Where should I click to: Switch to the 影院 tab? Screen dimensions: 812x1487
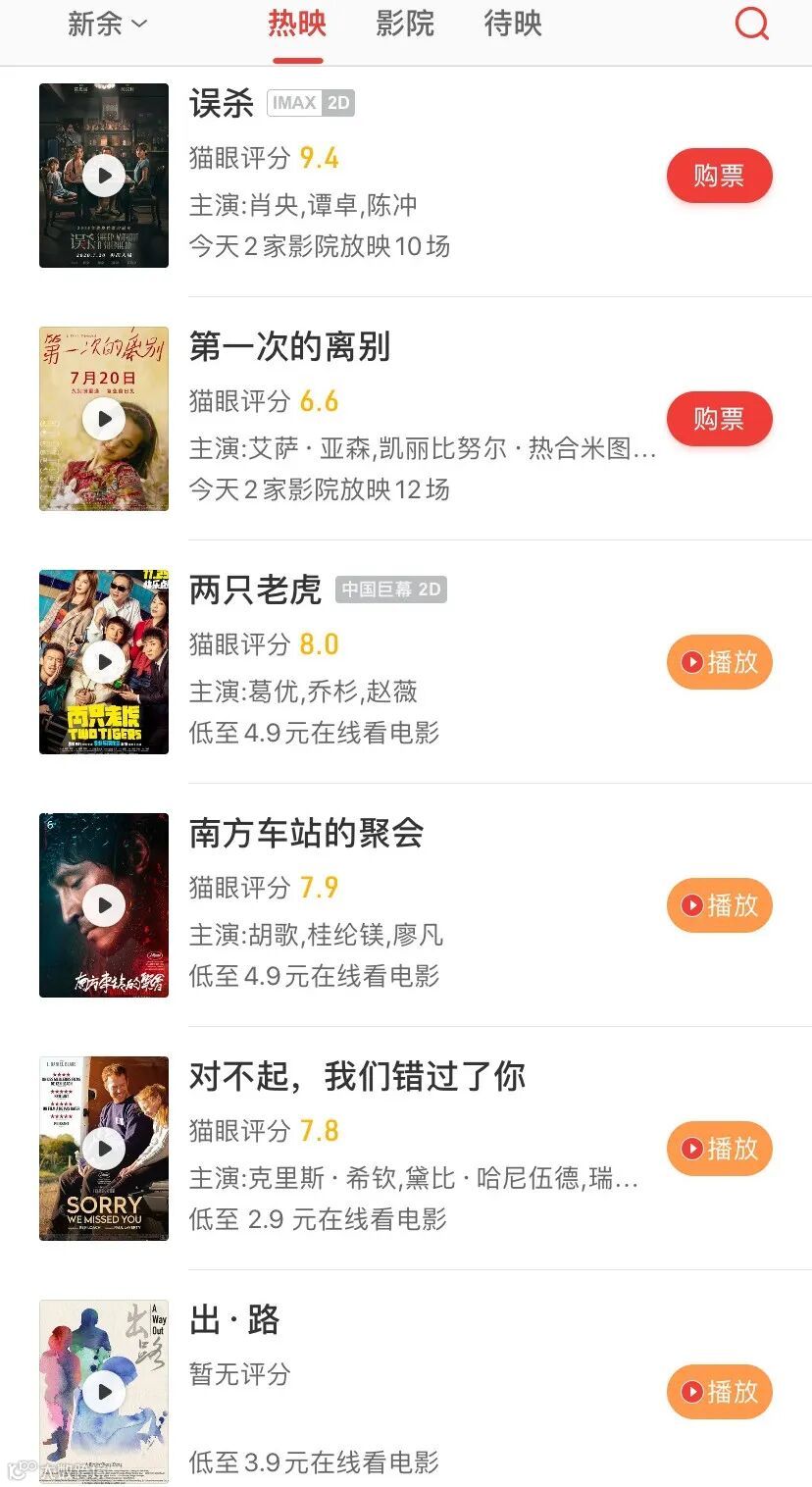[405, 25]
